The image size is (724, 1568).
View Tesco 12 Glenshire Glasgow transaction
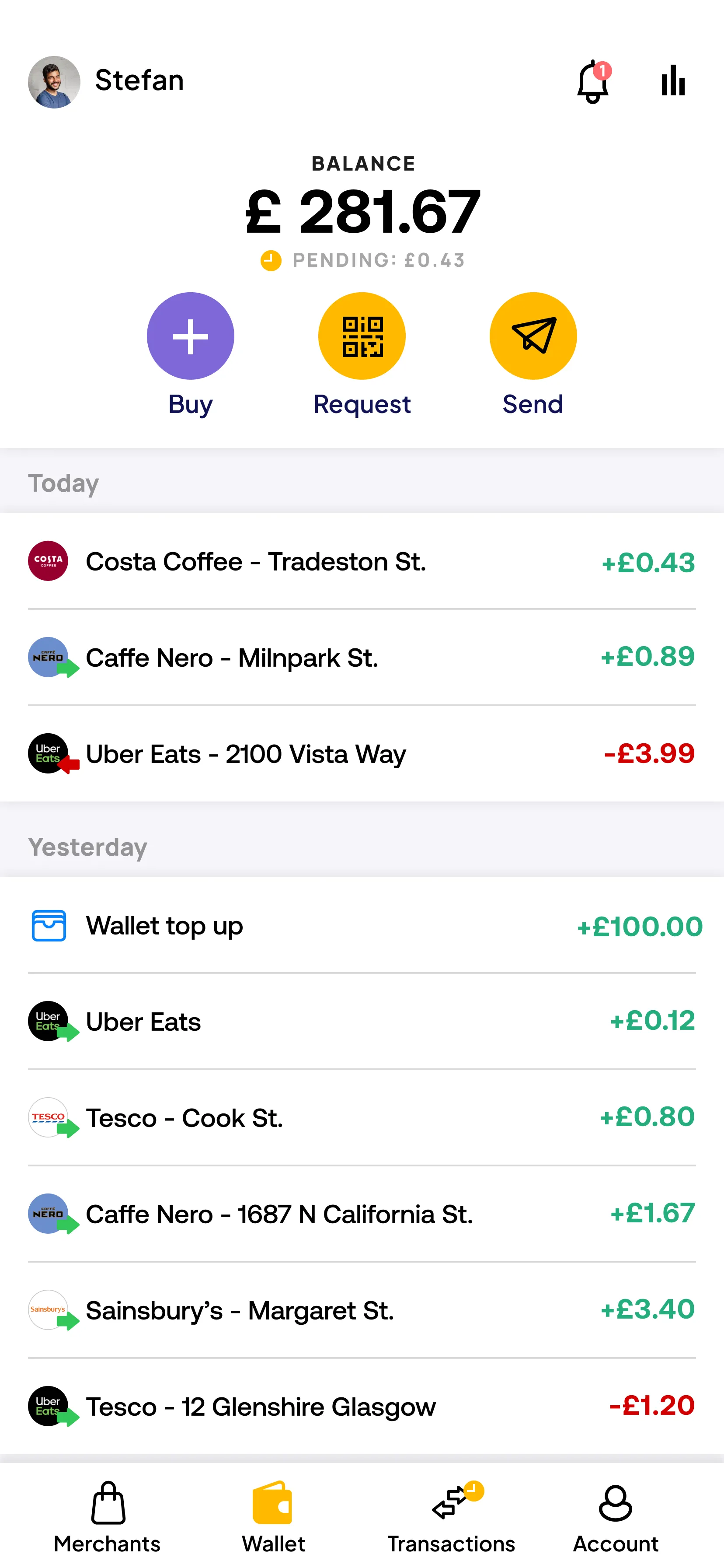[x=362, y=1406]
